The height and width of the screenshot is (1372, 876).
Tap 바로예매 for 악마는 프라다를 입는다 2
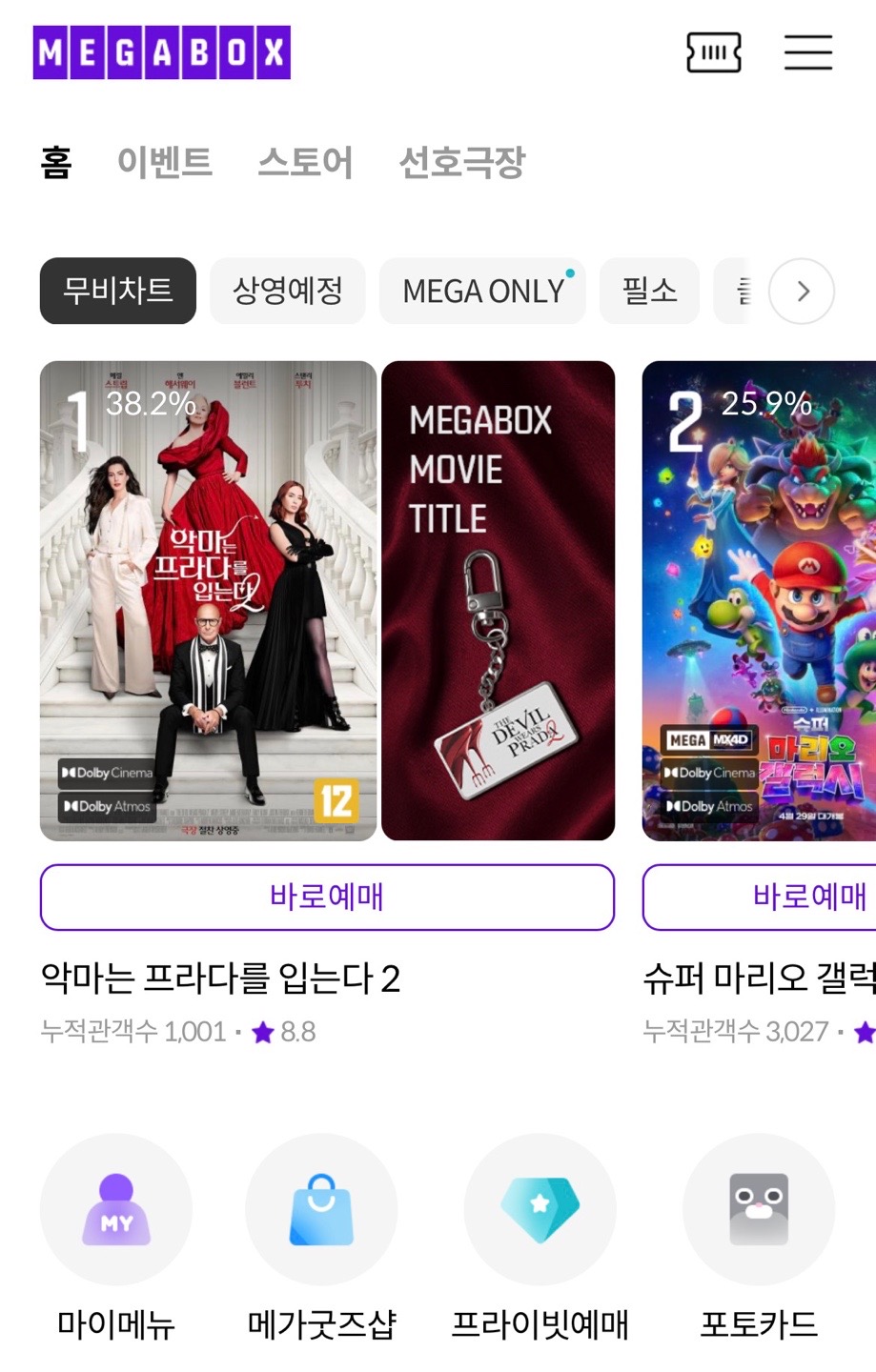(327, 897)
